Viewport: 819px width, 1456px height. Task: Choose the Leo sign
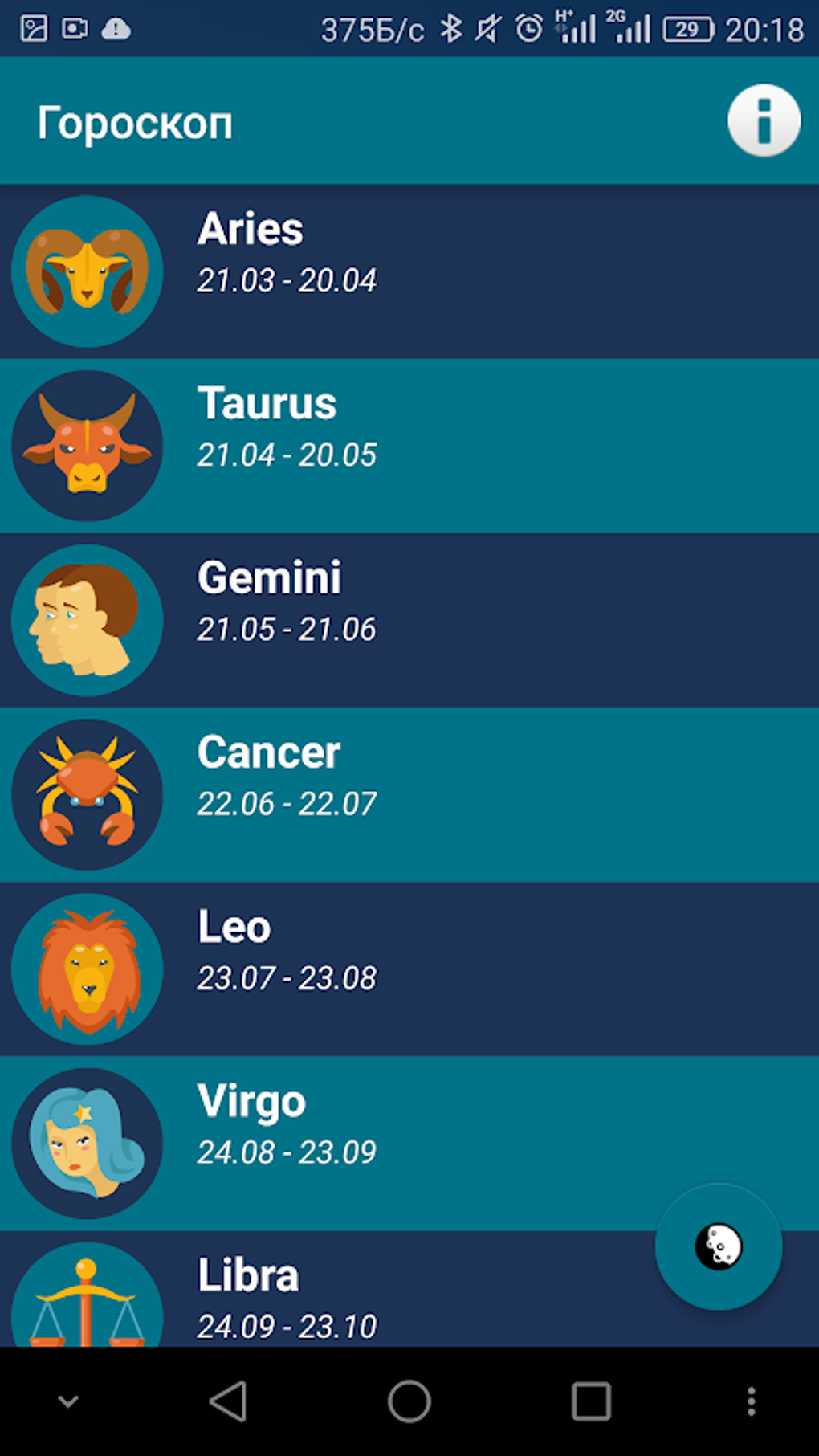click(x=409, y=969)
